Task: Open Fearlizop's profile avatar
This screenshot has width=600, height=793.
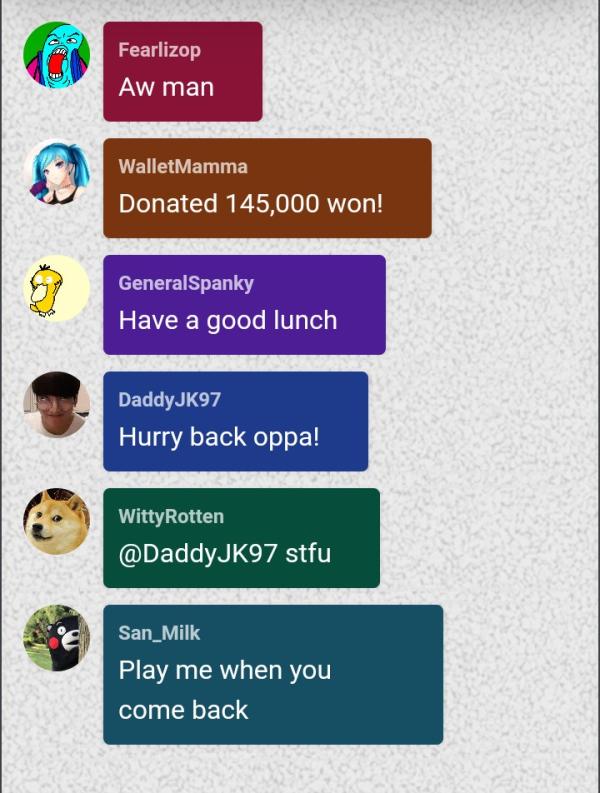Action: tap(57, 55)
